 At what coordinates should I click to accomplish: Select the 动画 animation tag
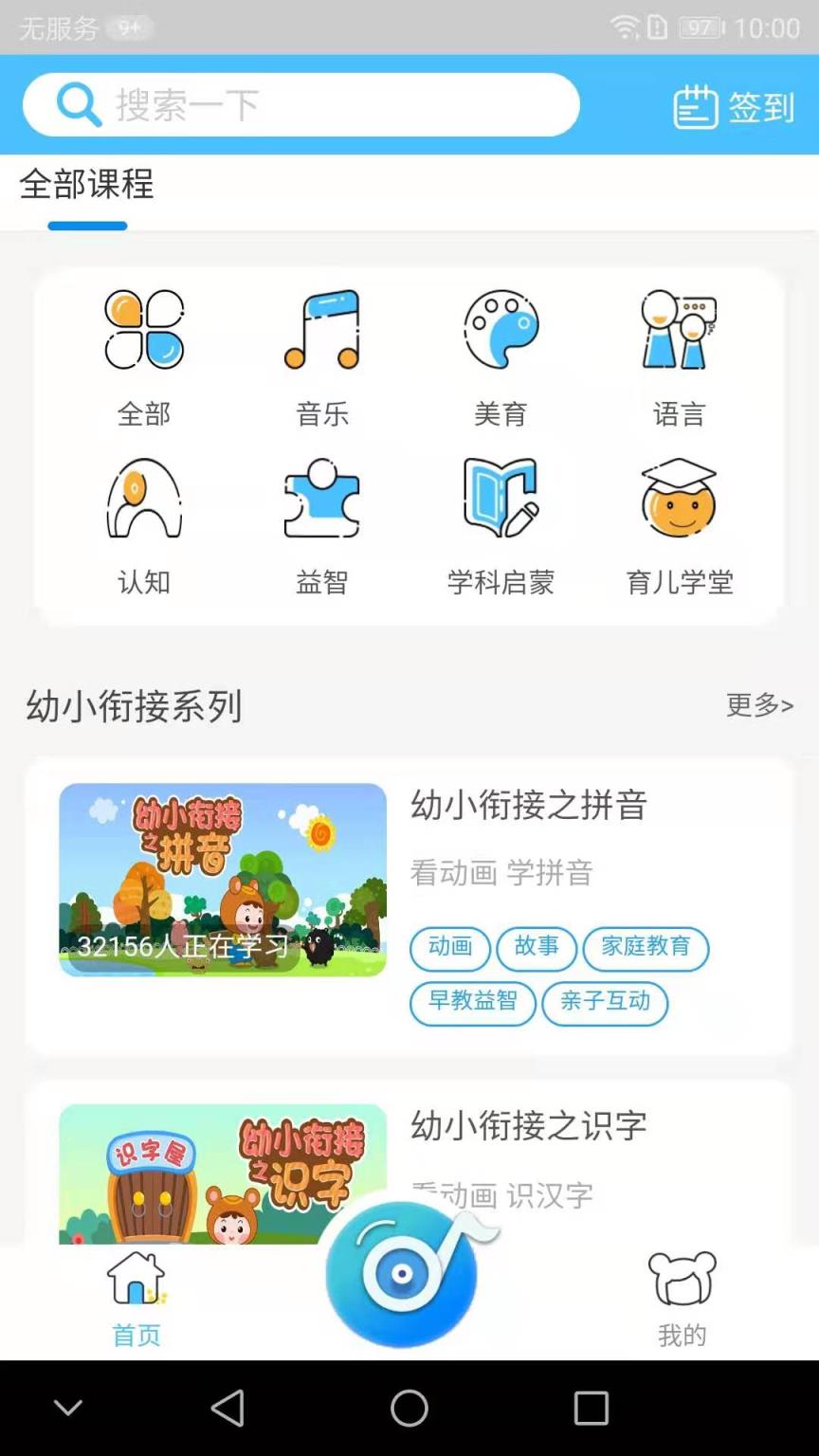[449, 949]
